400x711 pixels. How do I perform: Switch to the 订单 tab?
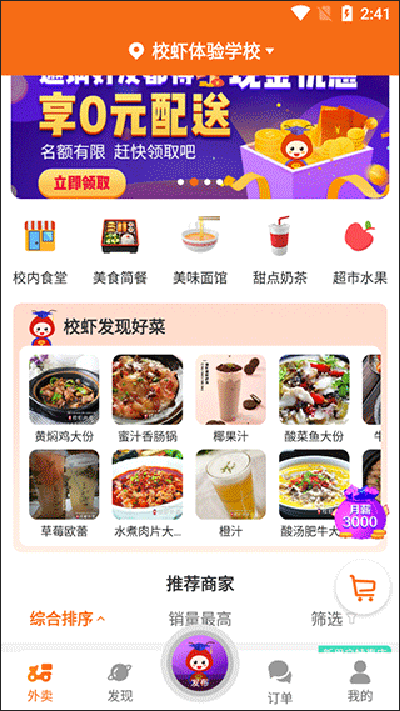click(280, 680)
